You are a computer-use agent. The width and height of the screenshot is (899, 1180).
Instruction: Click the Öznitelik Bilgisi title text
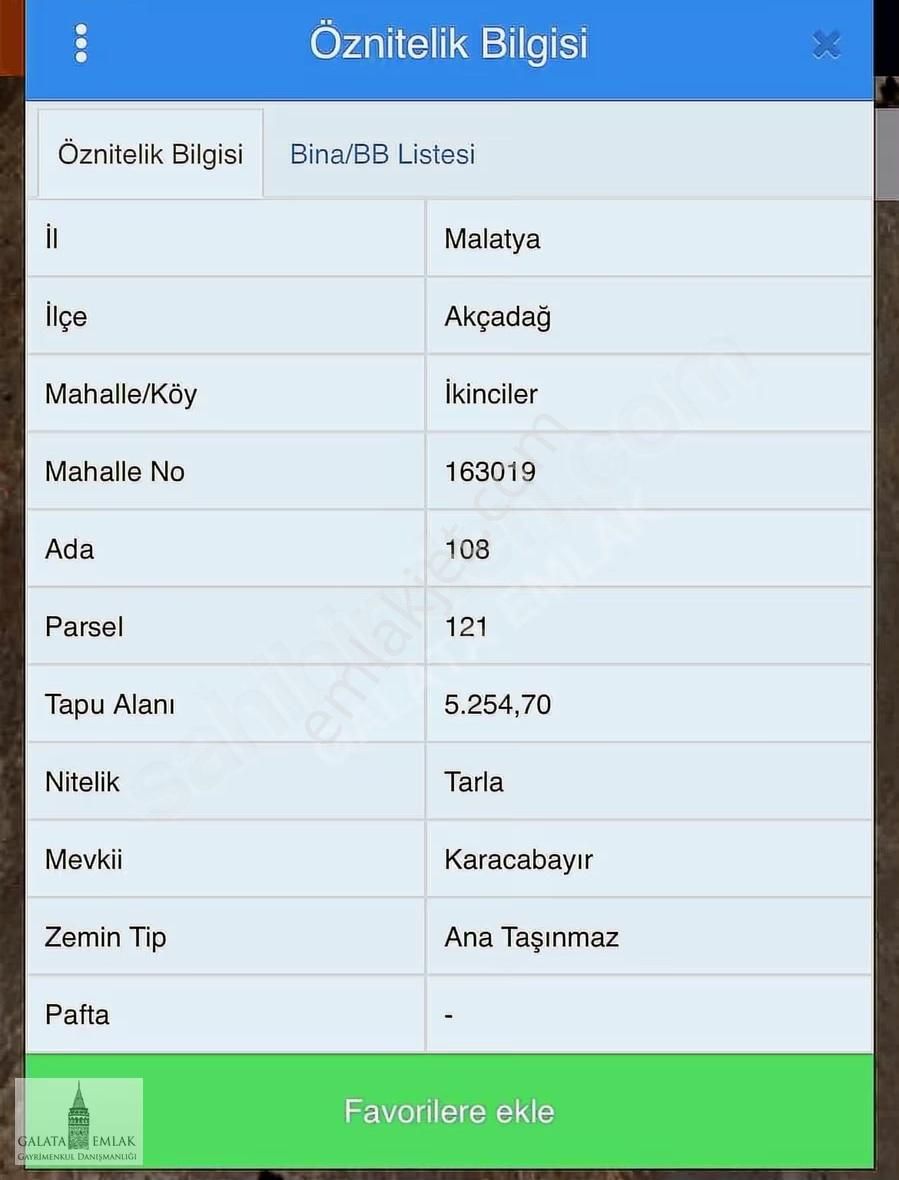coord(448,42)
